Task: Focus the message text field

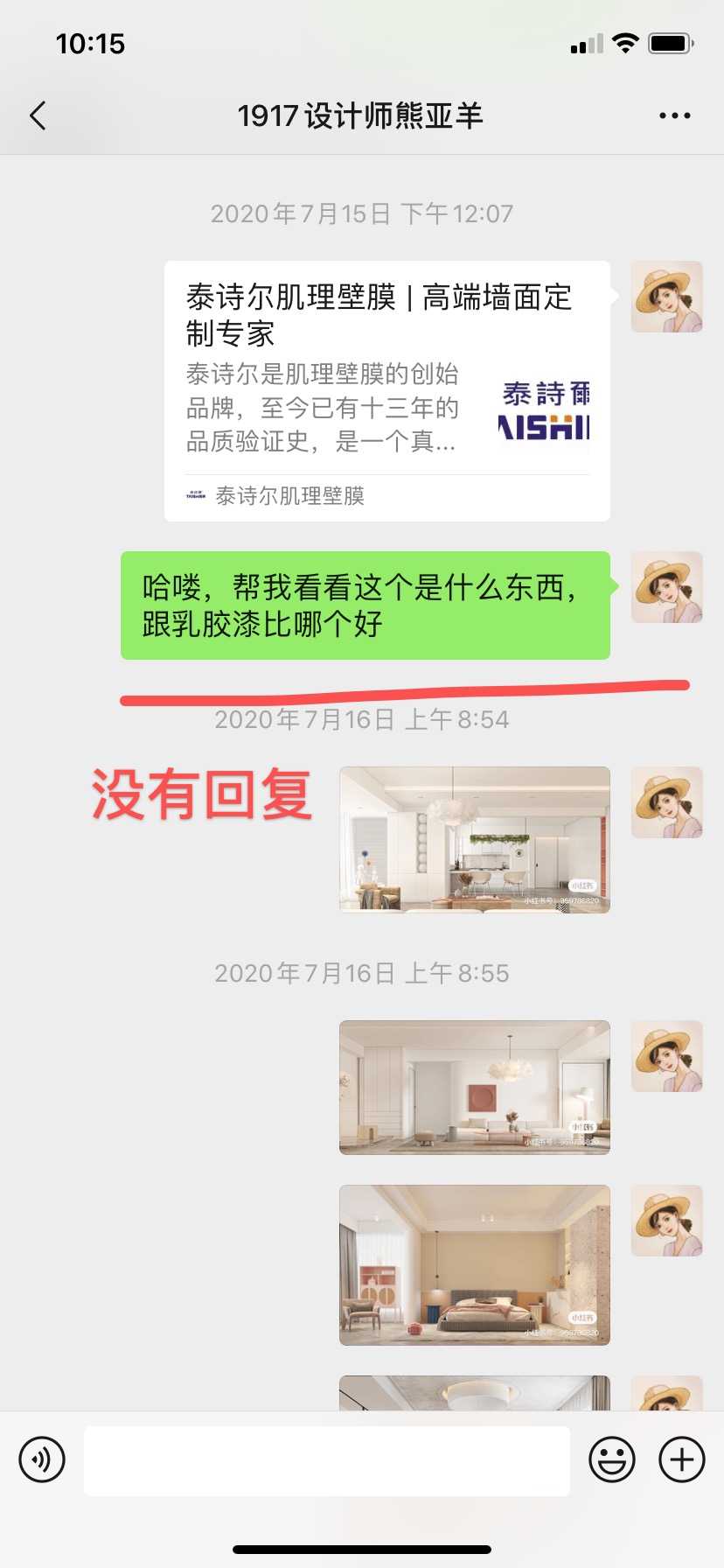Action: click(326, 1459)
